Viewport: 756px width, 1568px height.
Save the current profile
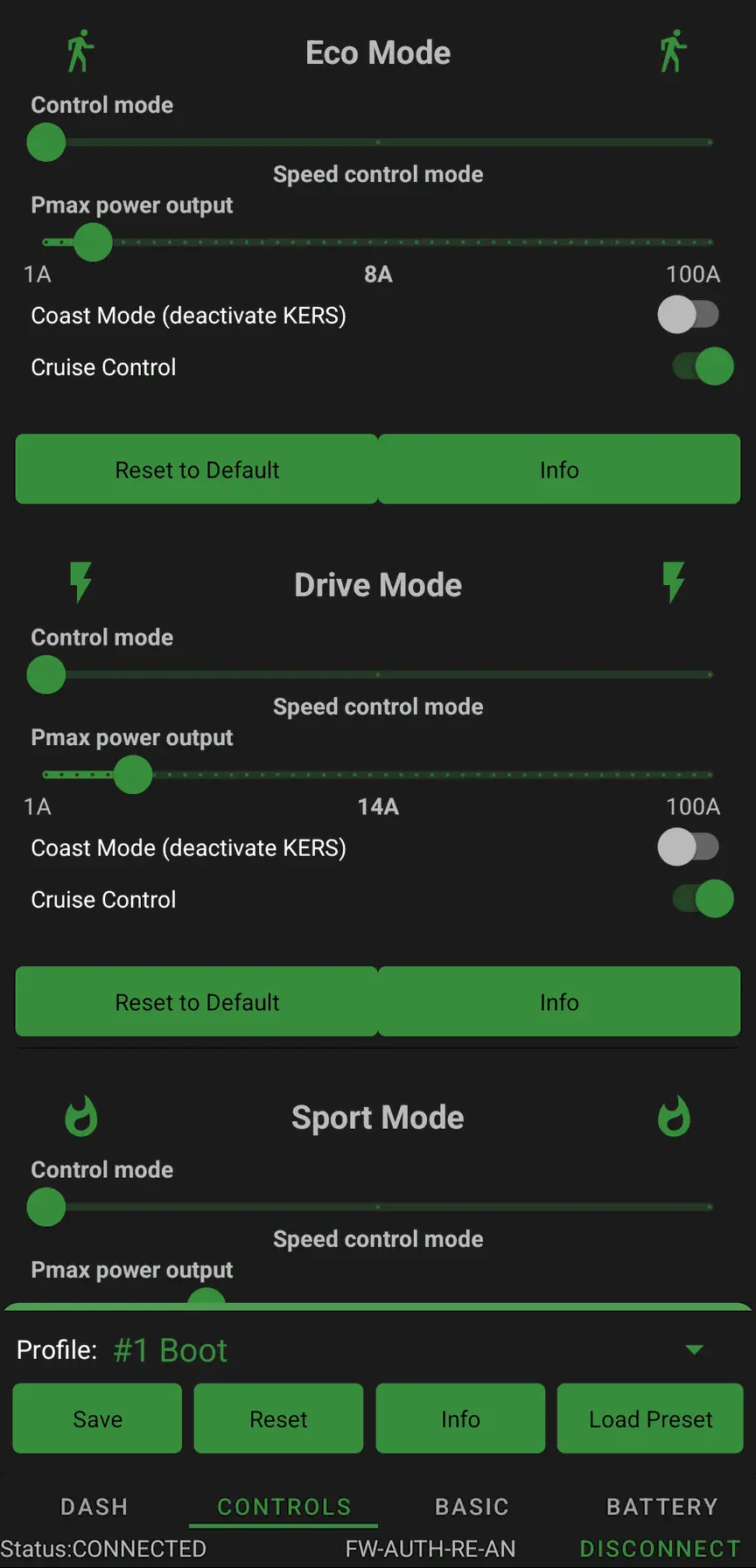tap(97, 1418)
